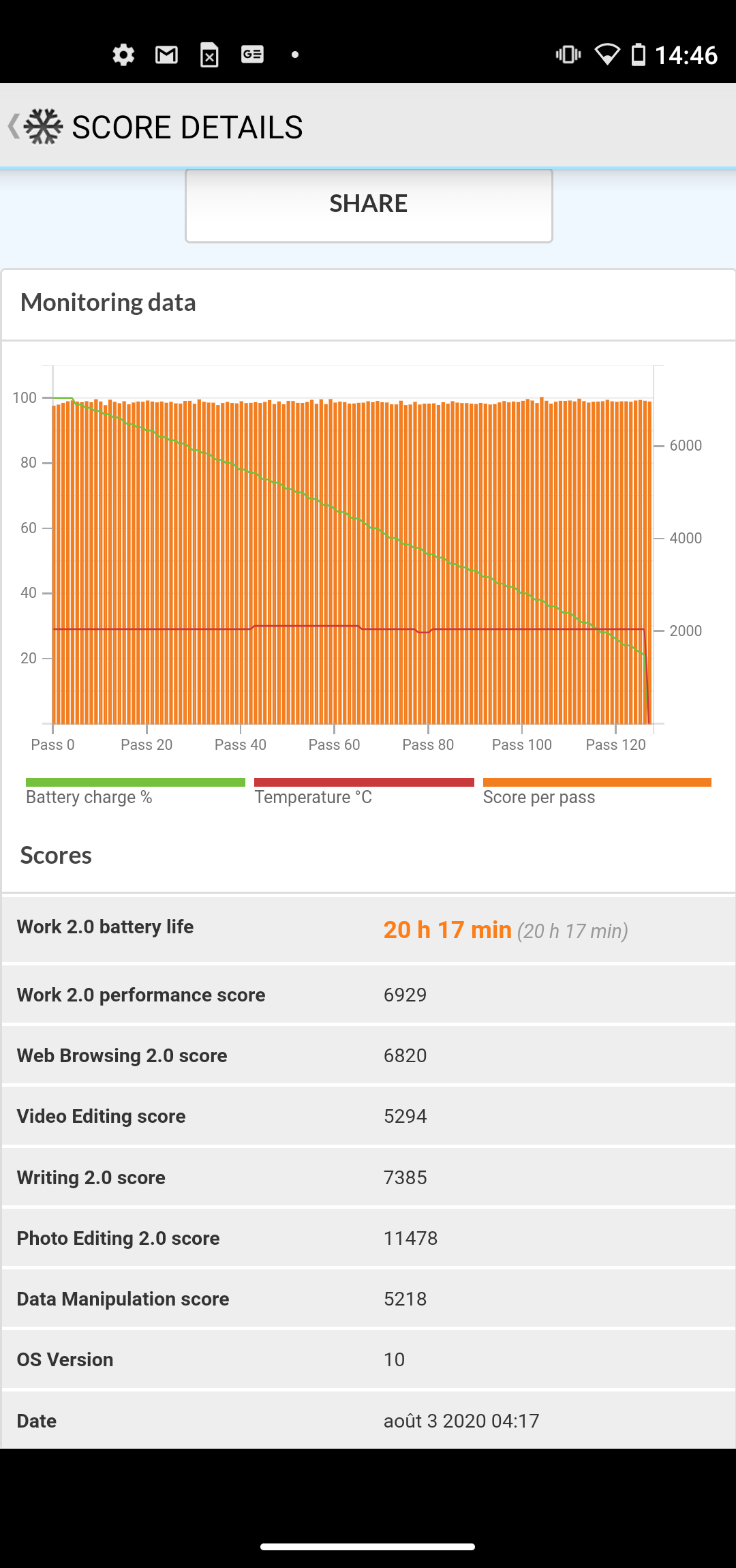Image resolution: width=736 pixels, height=1568 pixels.
Task: Tap the SHARE button
Action: (x=369, y=205)
